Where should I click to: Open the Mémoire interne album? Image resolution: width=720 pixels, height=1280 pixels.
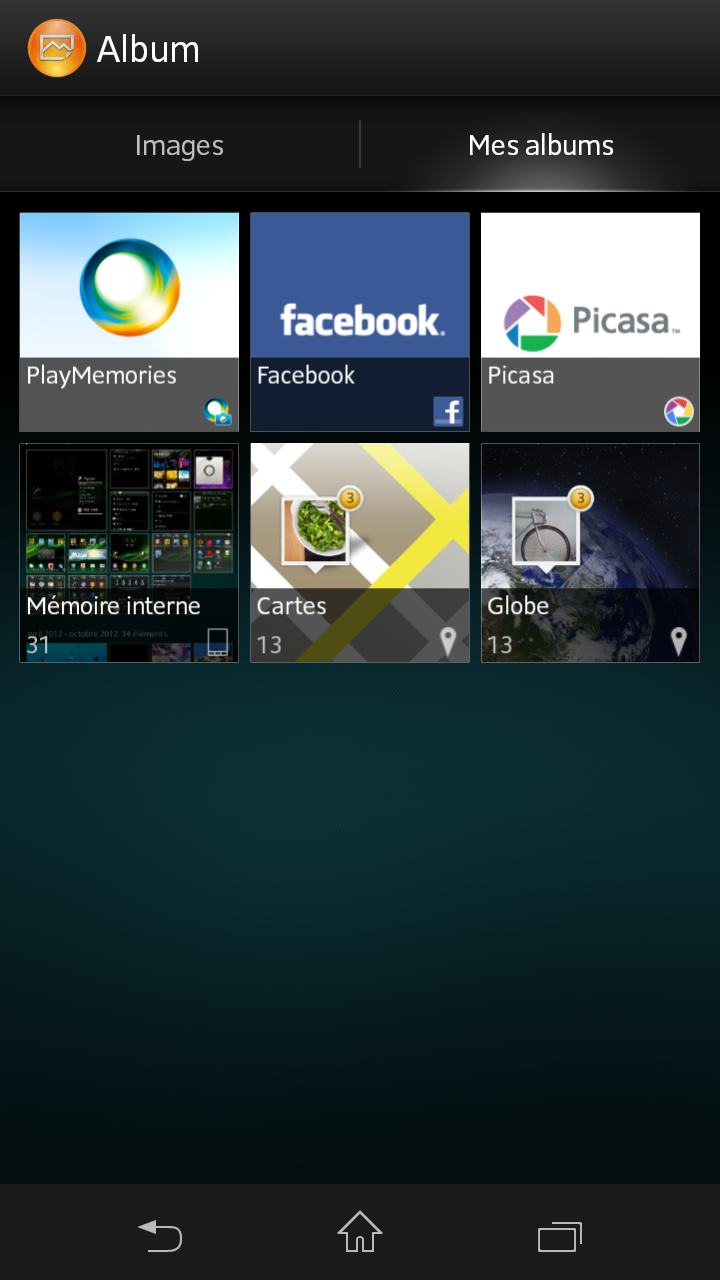click(129, 553)
